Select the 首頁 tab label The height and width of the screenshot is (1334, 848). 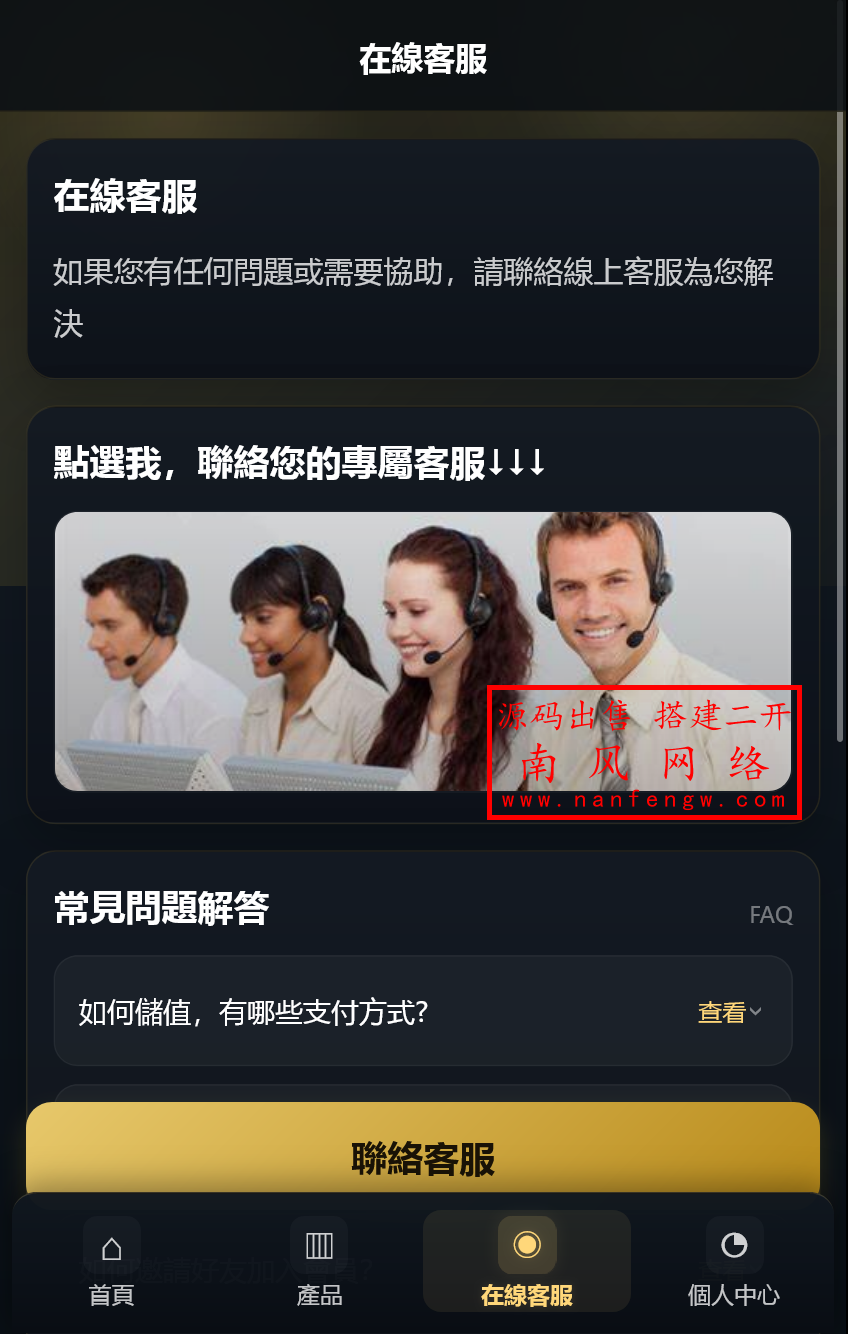[x=111, y=1295]
